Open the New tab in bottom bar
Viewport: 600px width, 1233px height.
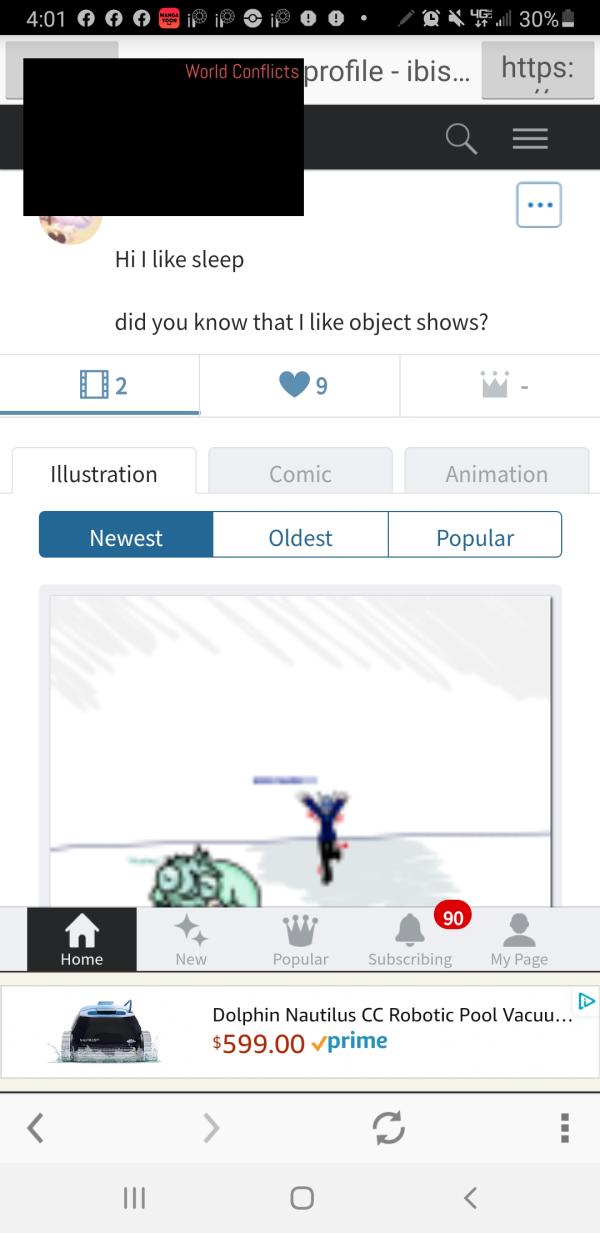tap(191, 940)
